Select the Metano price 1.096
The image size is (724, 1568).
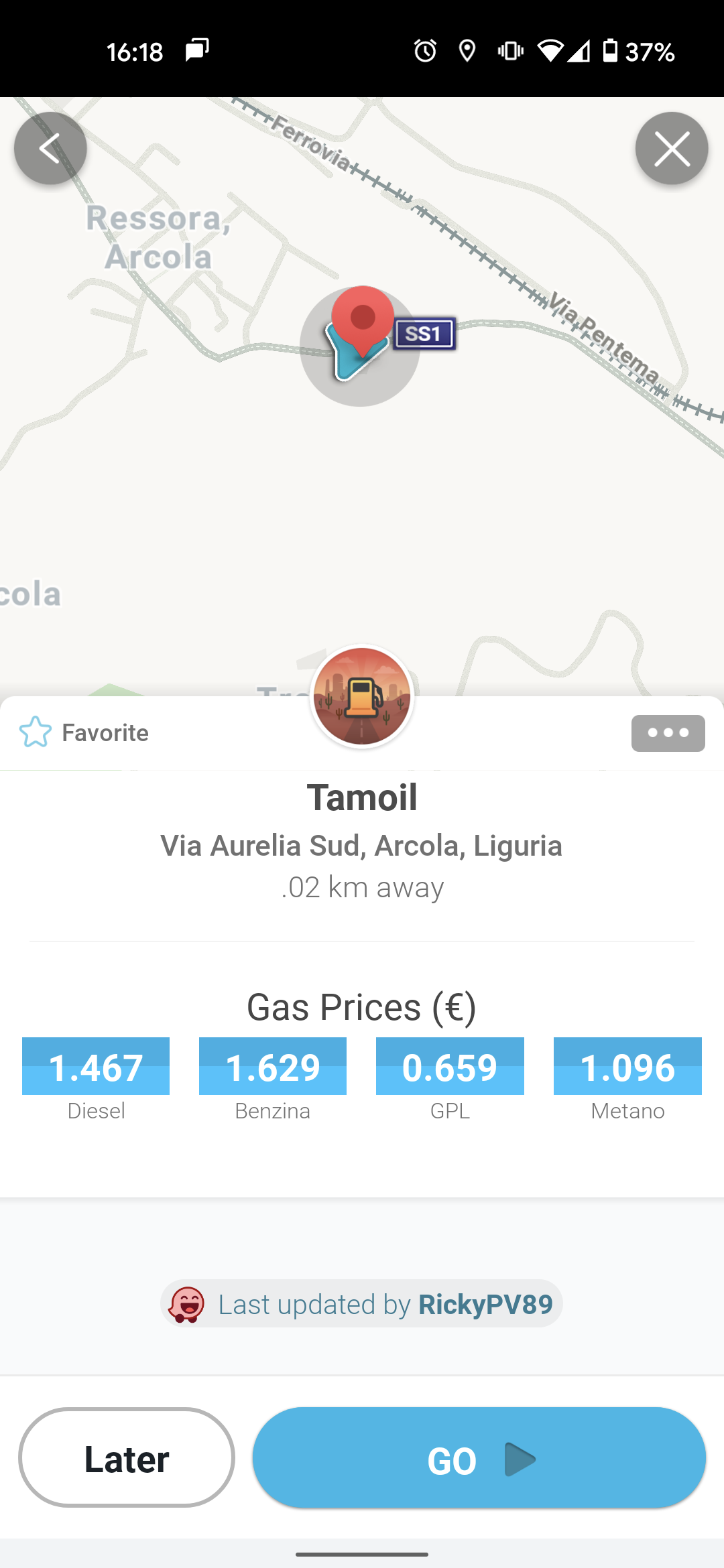(x=627, y=1066)
